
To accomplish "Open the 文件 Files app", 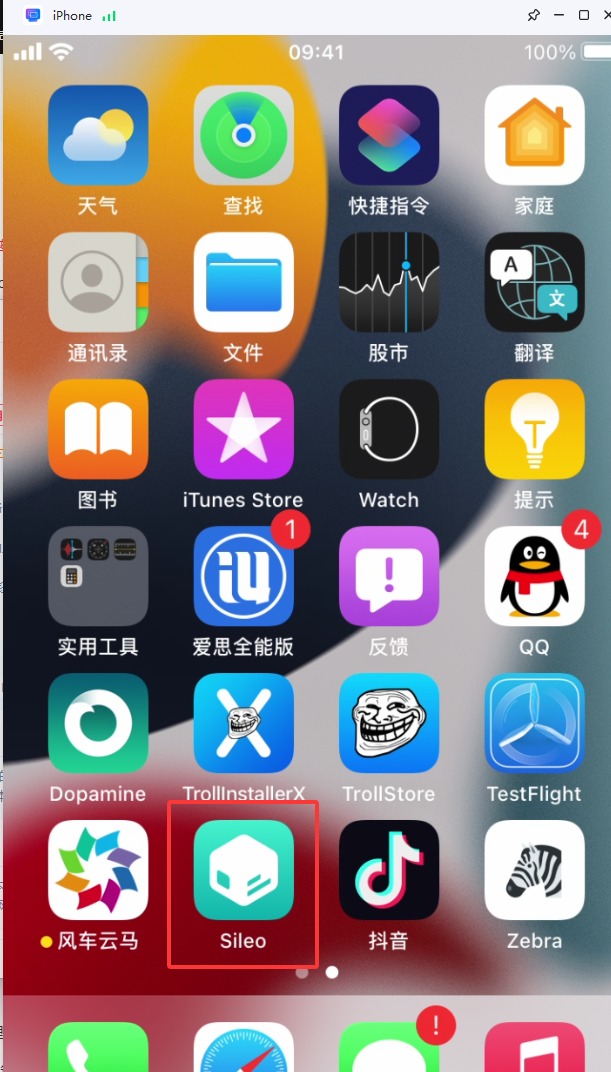I will click(x=243, y=282).
